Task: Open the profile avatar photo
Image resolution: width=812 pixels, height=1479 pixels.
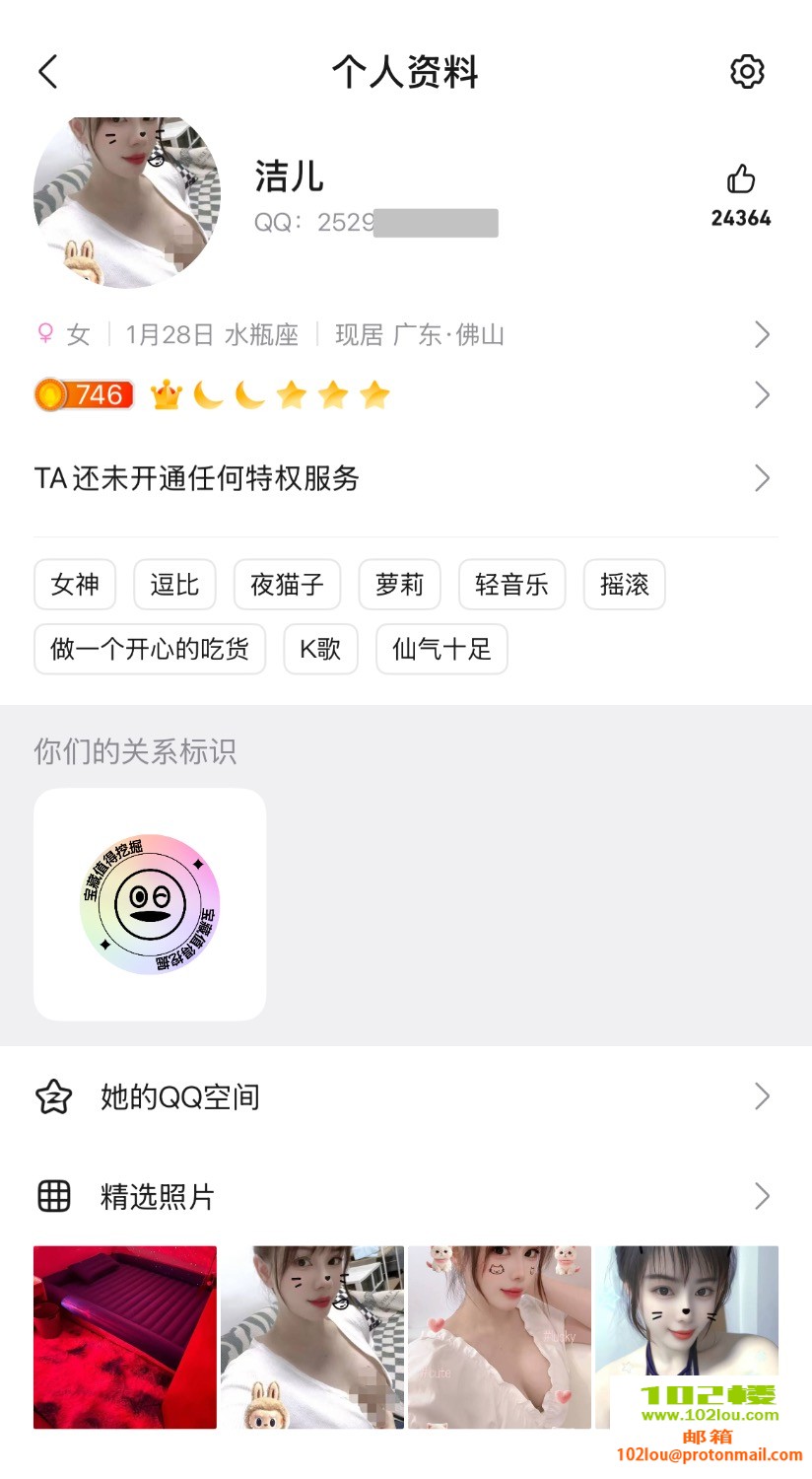Action: click(127, 201)
